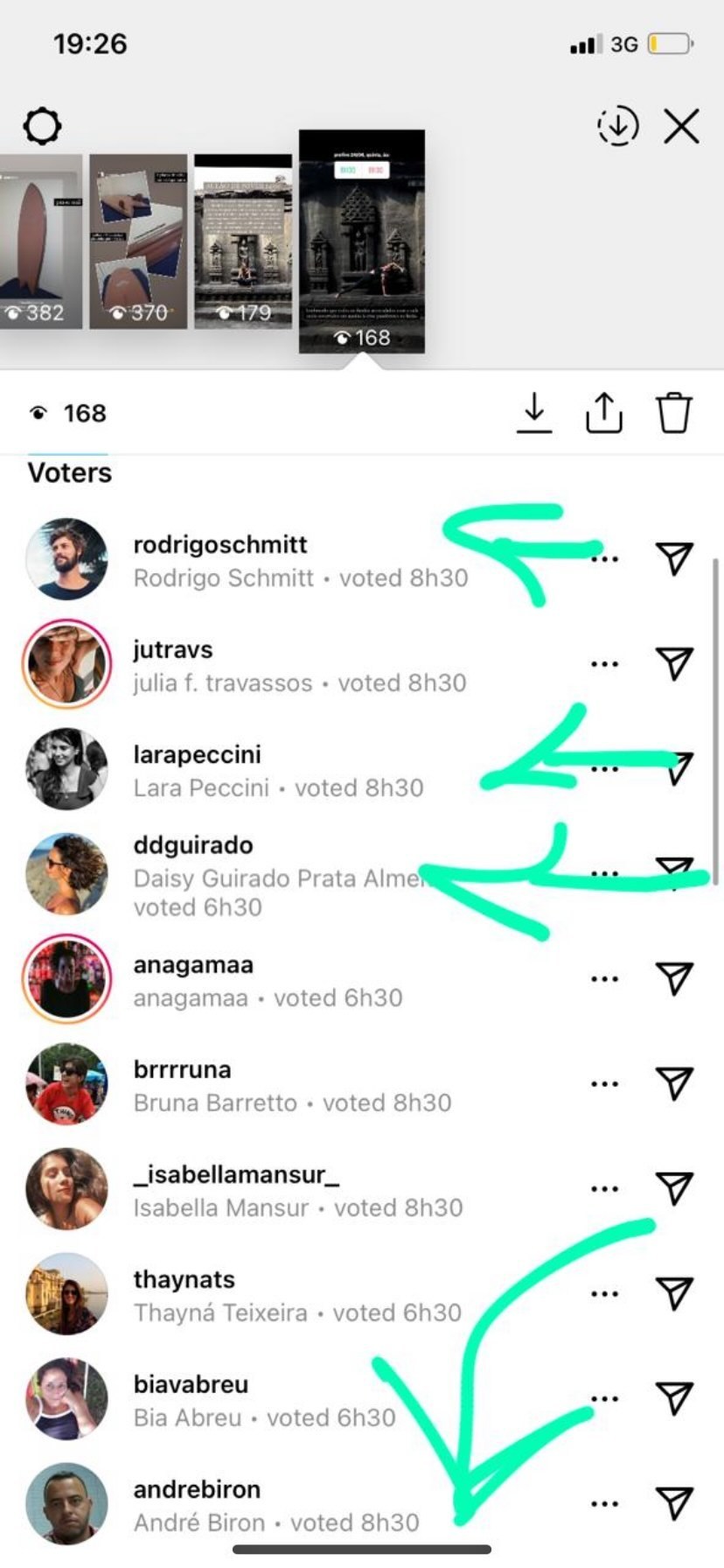Viewport: 724px width, 1568px height.
Task: Share this story using the upload icon
Action: (x=603, y=413)
